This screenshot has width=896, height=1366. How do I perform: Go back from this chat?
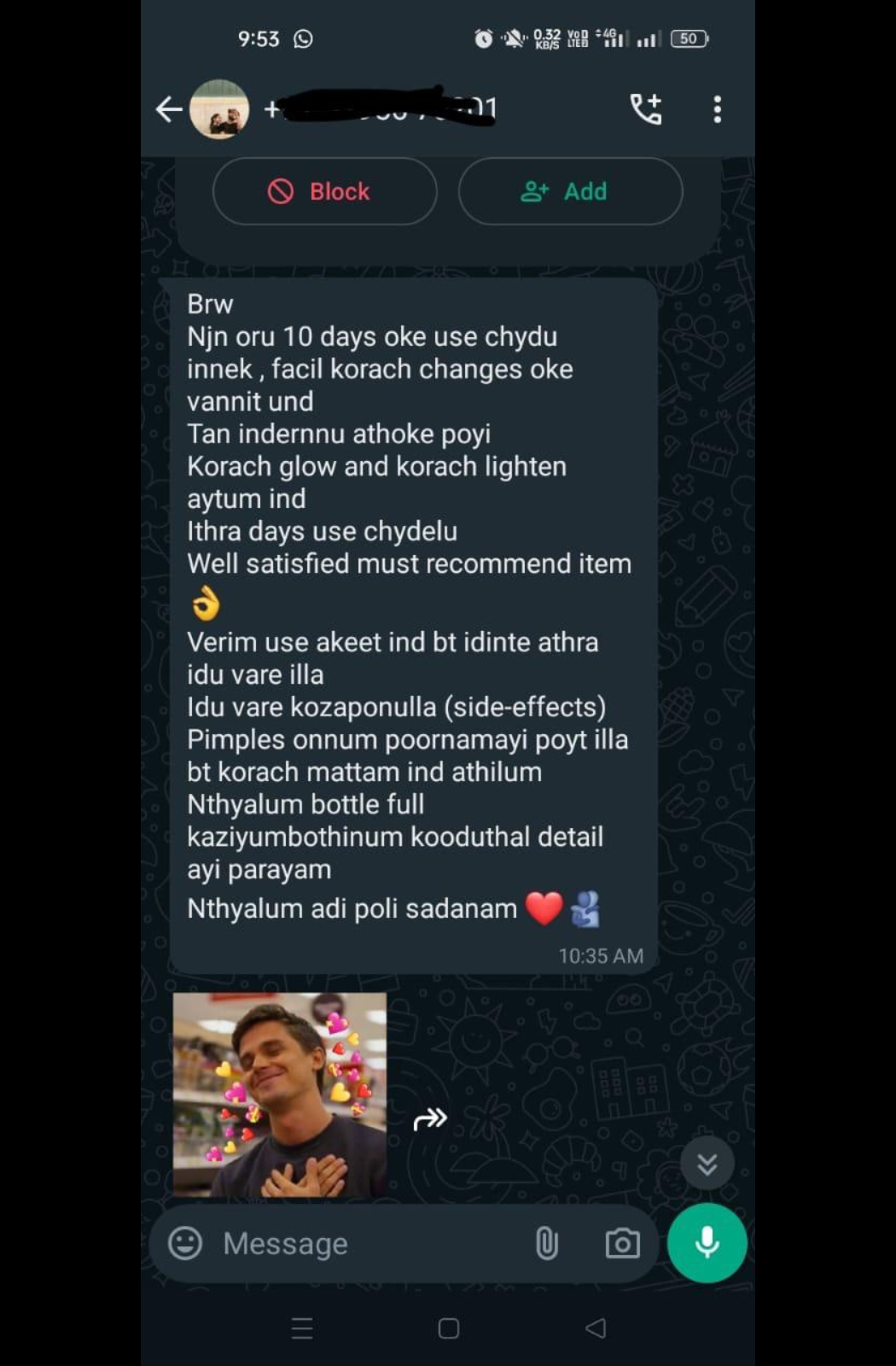169,109
